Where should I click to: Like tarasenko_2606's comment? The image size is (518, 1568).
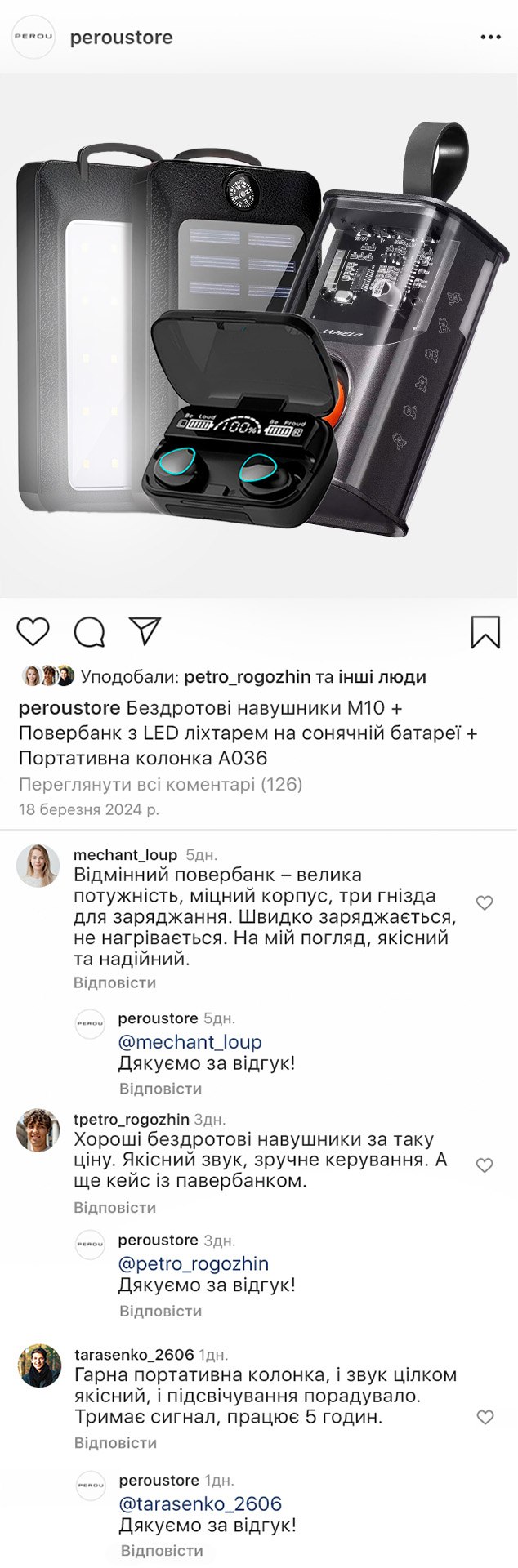click(x=485, y=1417)
